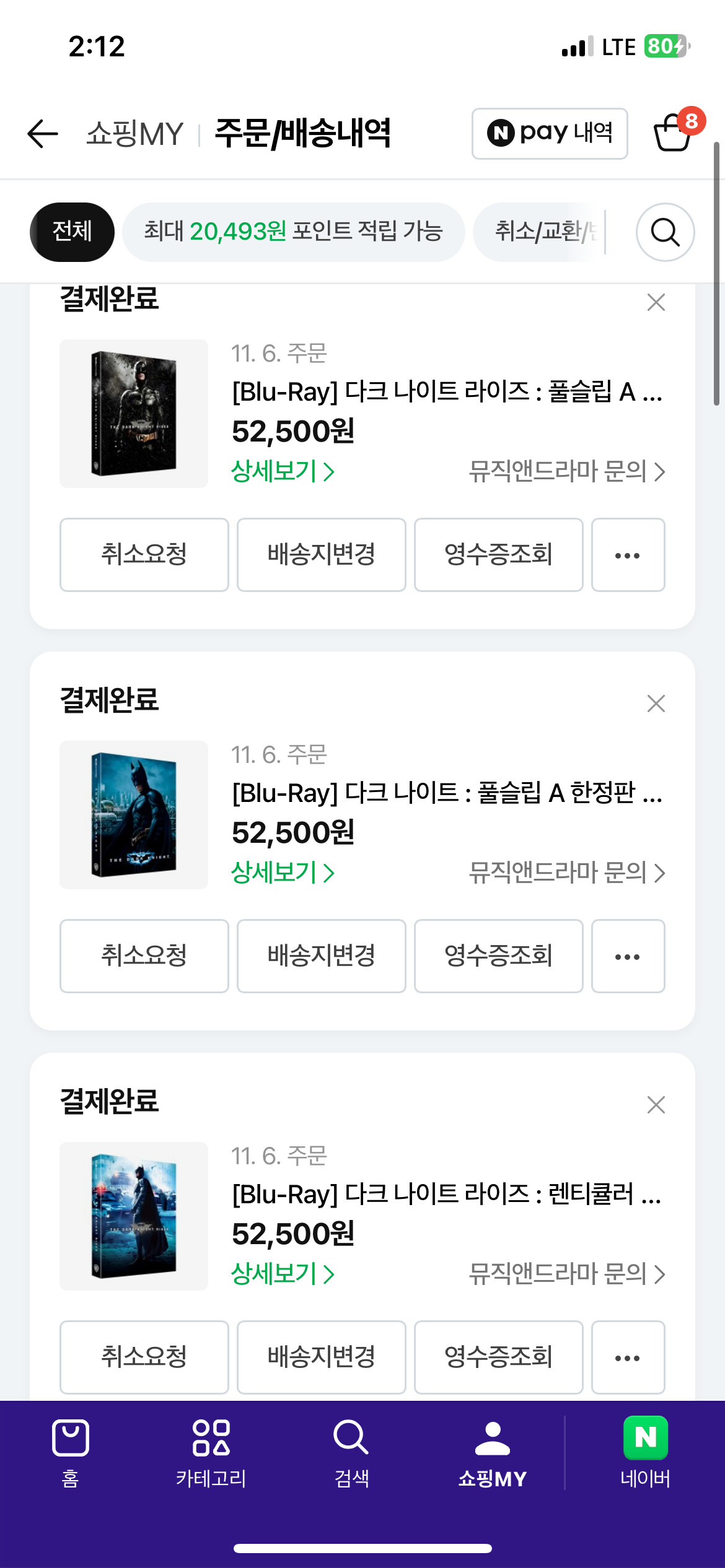This screenshot has height=1568, width=725.
Task: Check receipt for 다크 나이트 풀슬립 A 한정판
Action: click(x=498, y=956)
